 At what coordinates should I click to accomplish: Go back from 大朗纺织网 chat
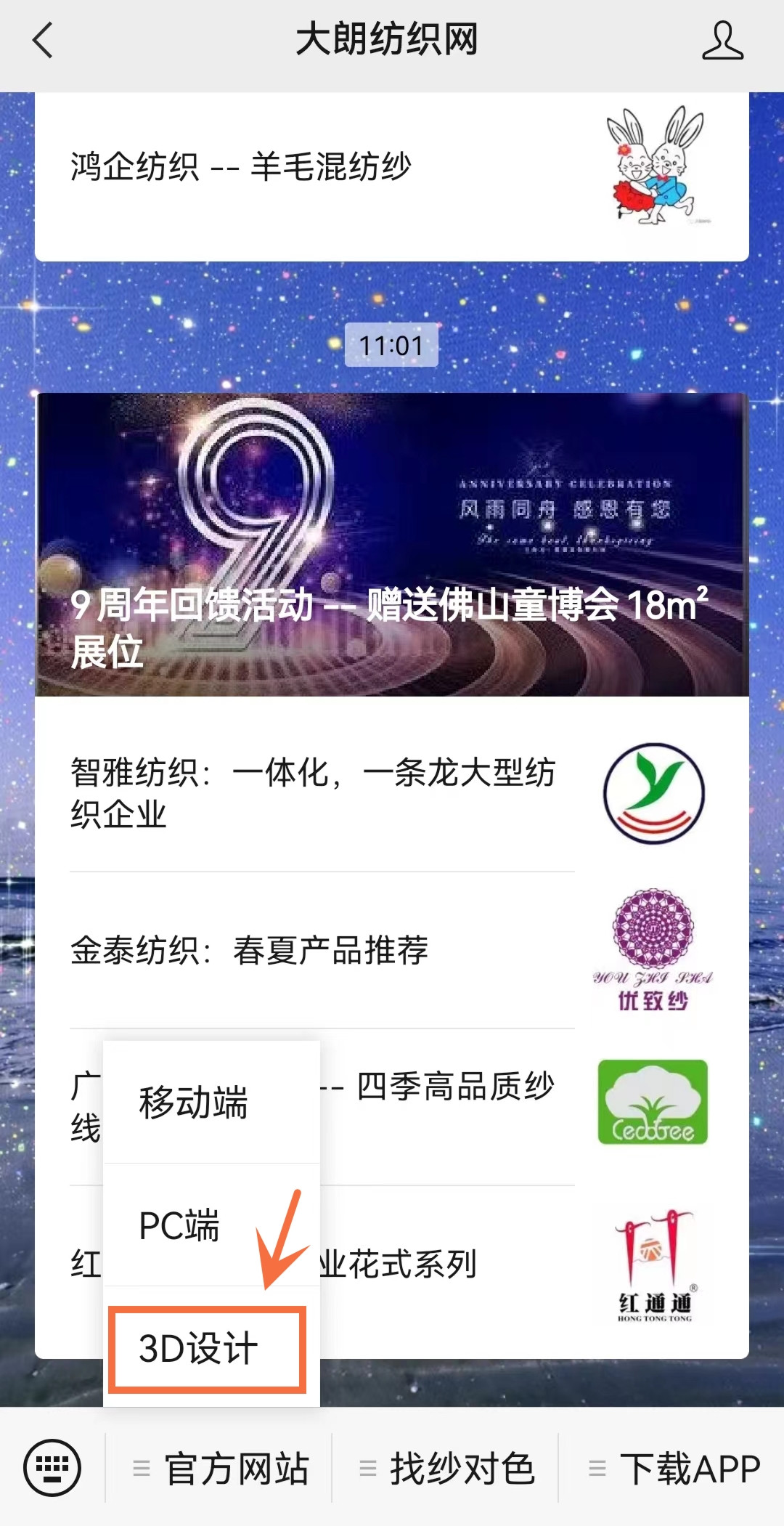tap(44, 40)
